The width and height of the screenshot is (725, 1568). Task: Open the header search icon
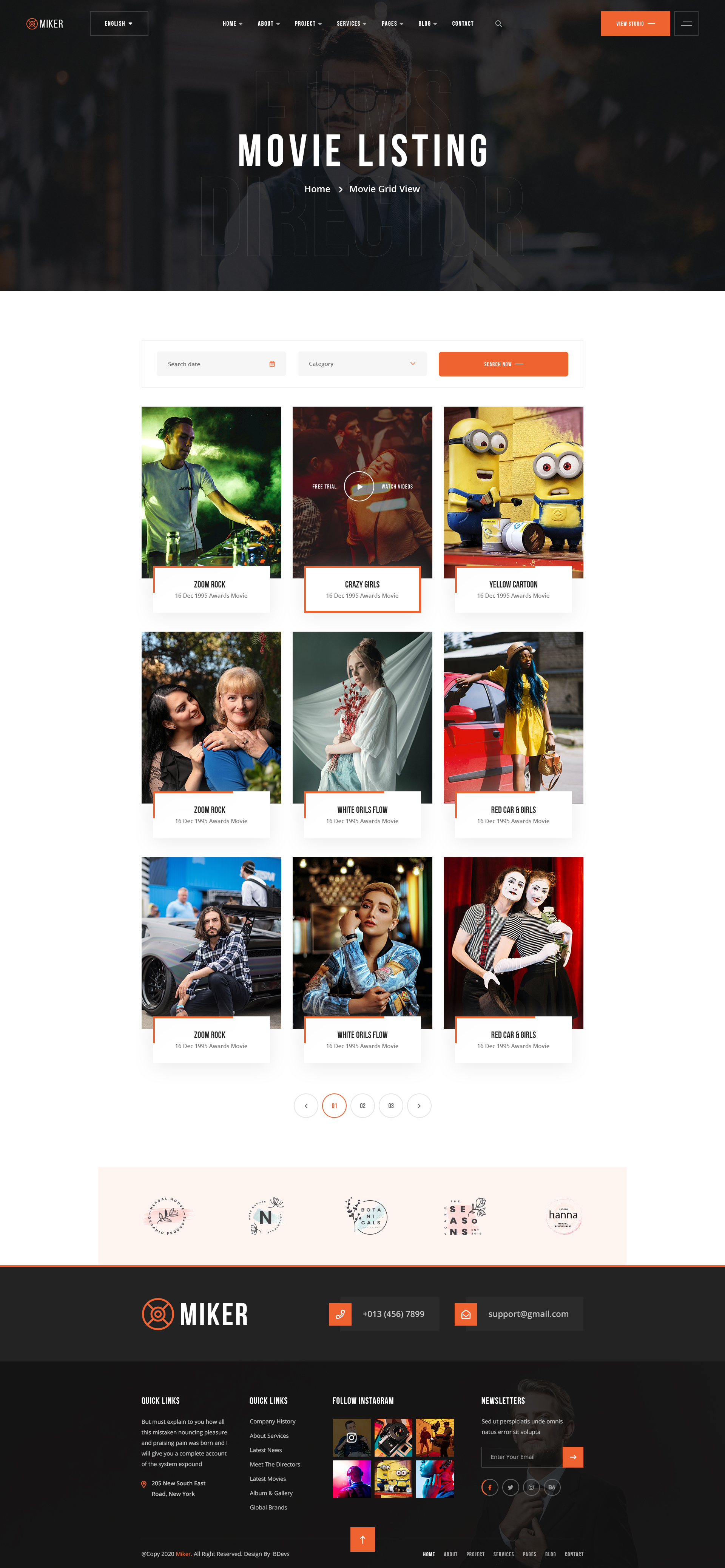click(498, 24)
